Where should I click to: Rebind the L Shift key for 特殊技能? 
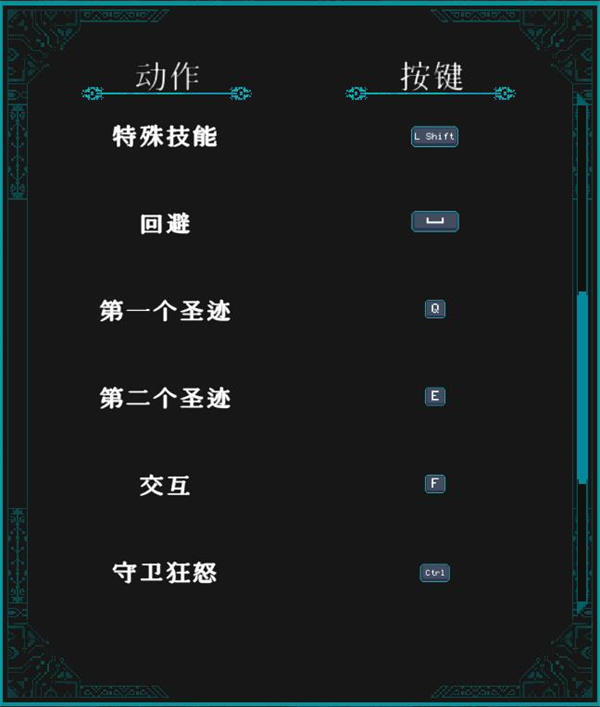click(x=434, y=137)
